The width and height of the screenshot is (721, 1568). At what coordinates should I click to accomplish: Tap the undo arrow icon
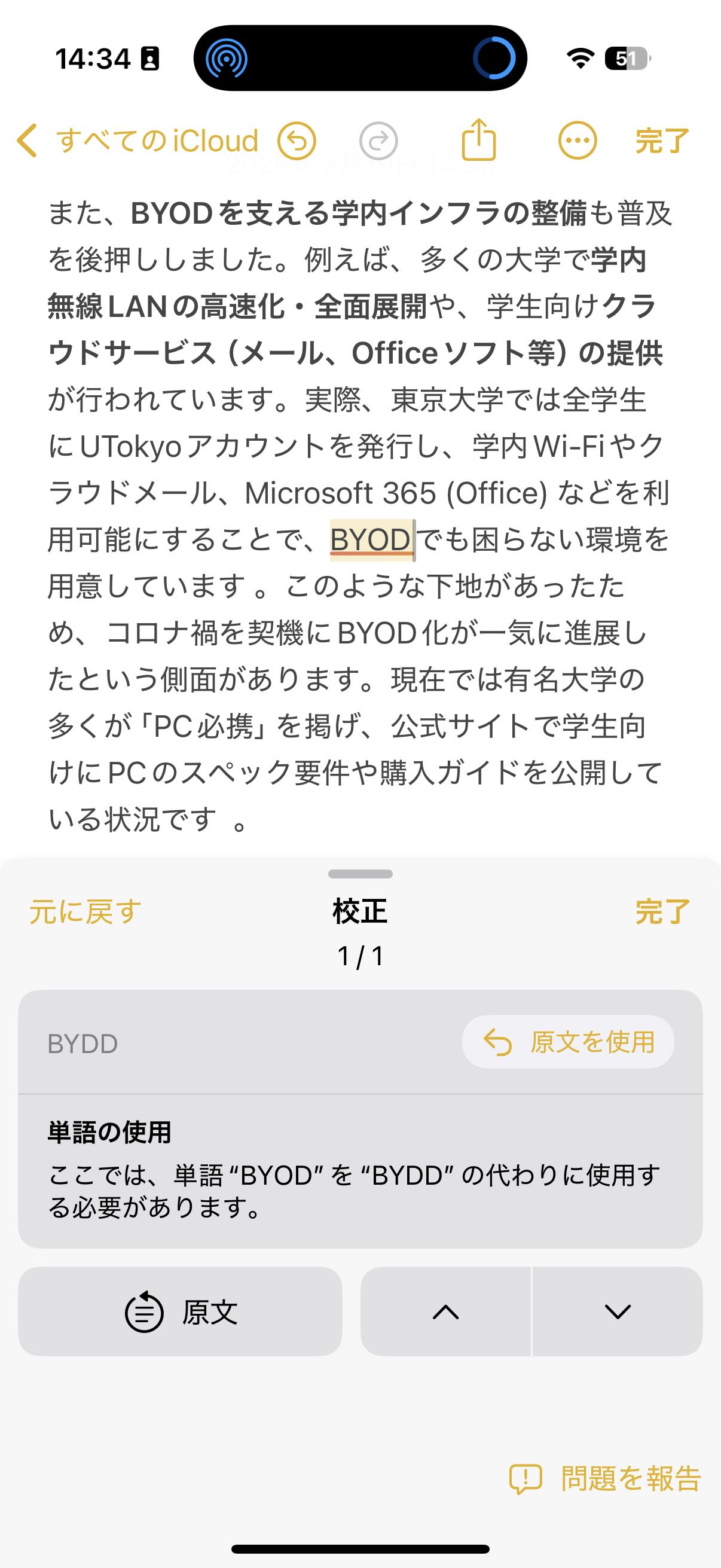[x=298, y=141]
